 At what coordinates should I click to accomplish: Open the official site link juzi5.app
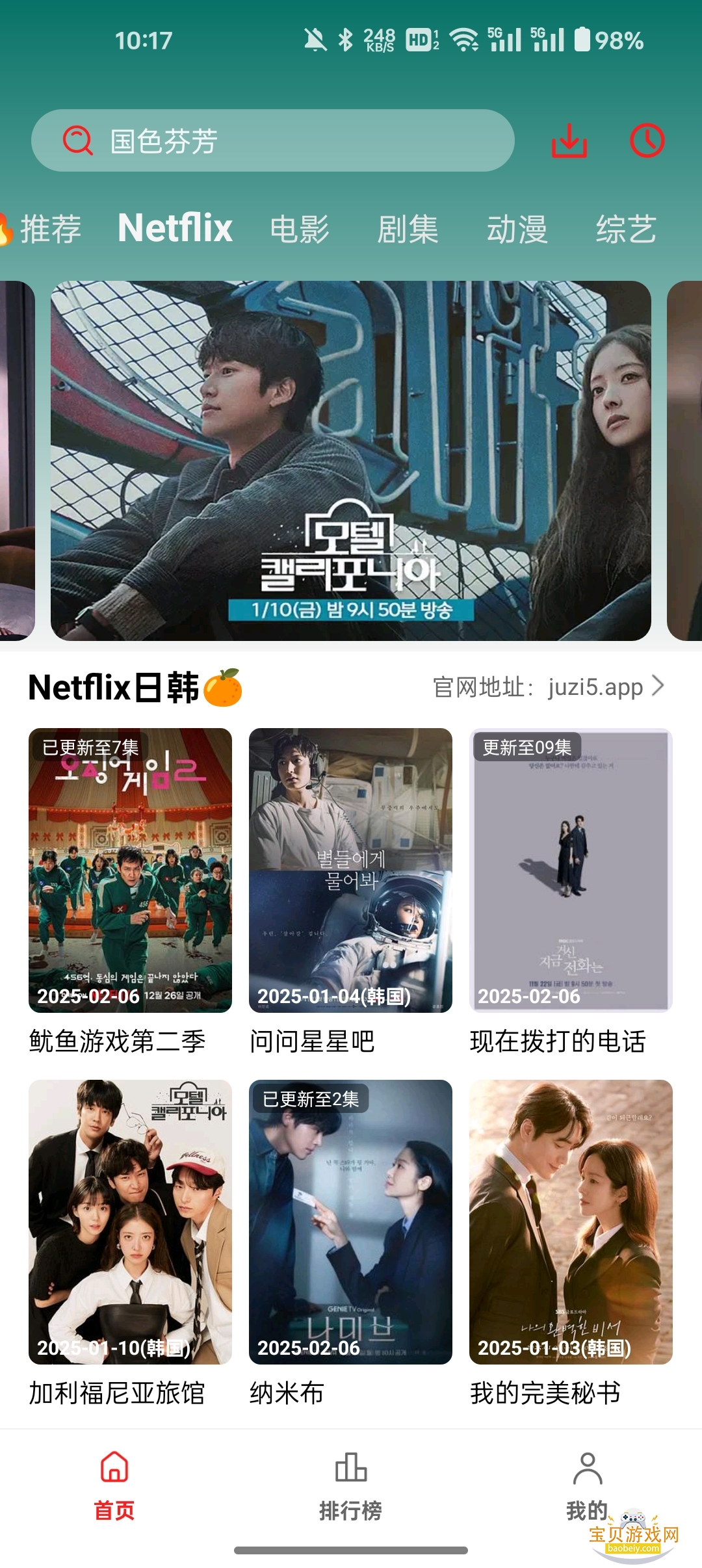(548, 687)
